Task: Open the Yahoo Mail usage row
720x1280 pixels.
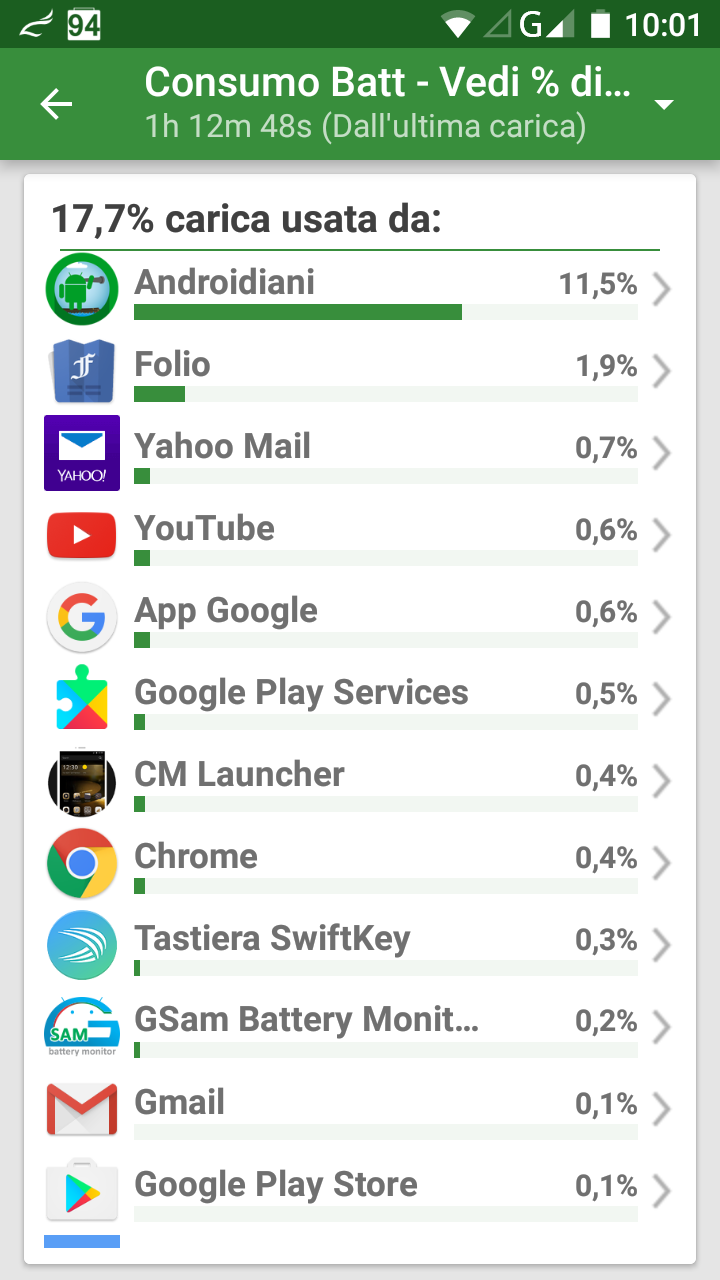Action: pos(360,453)
